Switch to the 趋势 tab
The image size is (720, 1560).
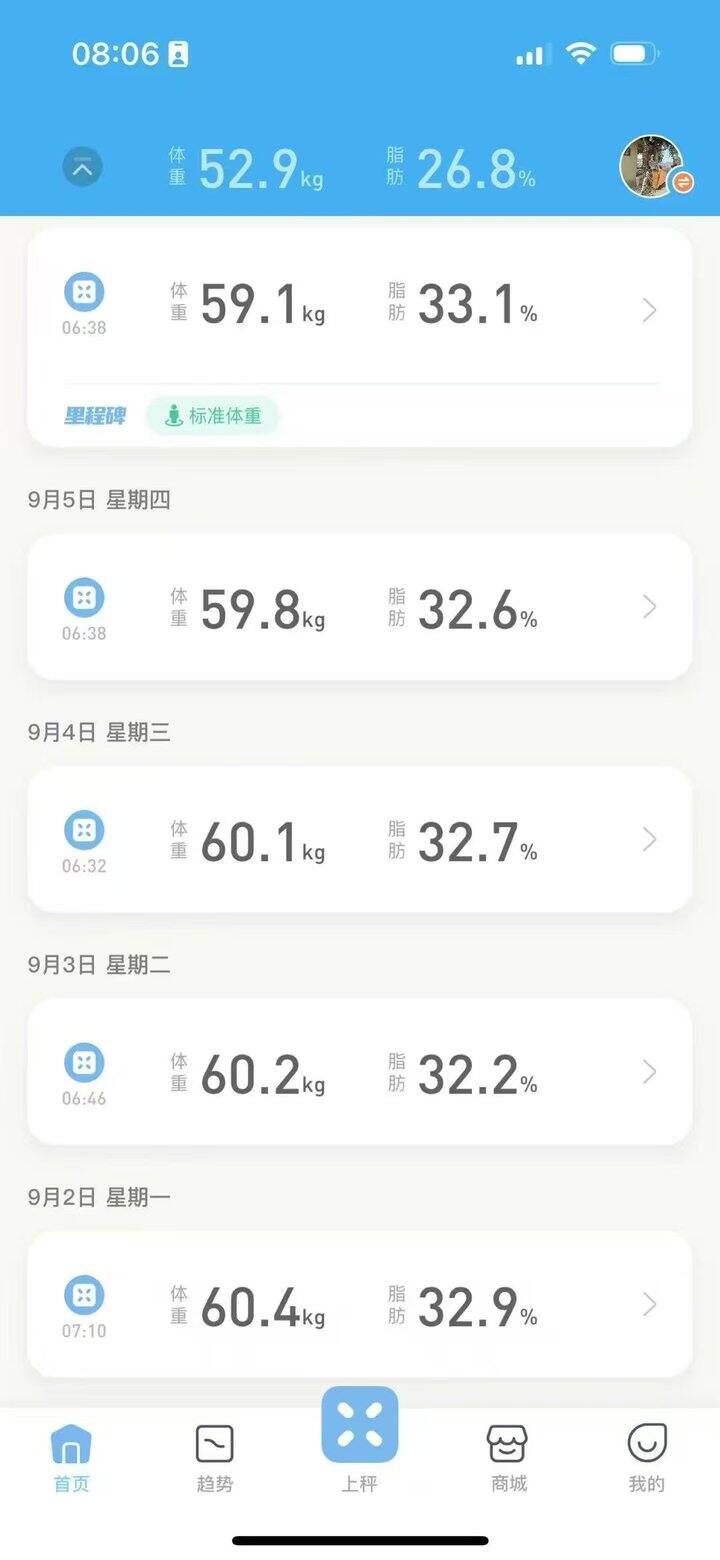click(215, 1460)
